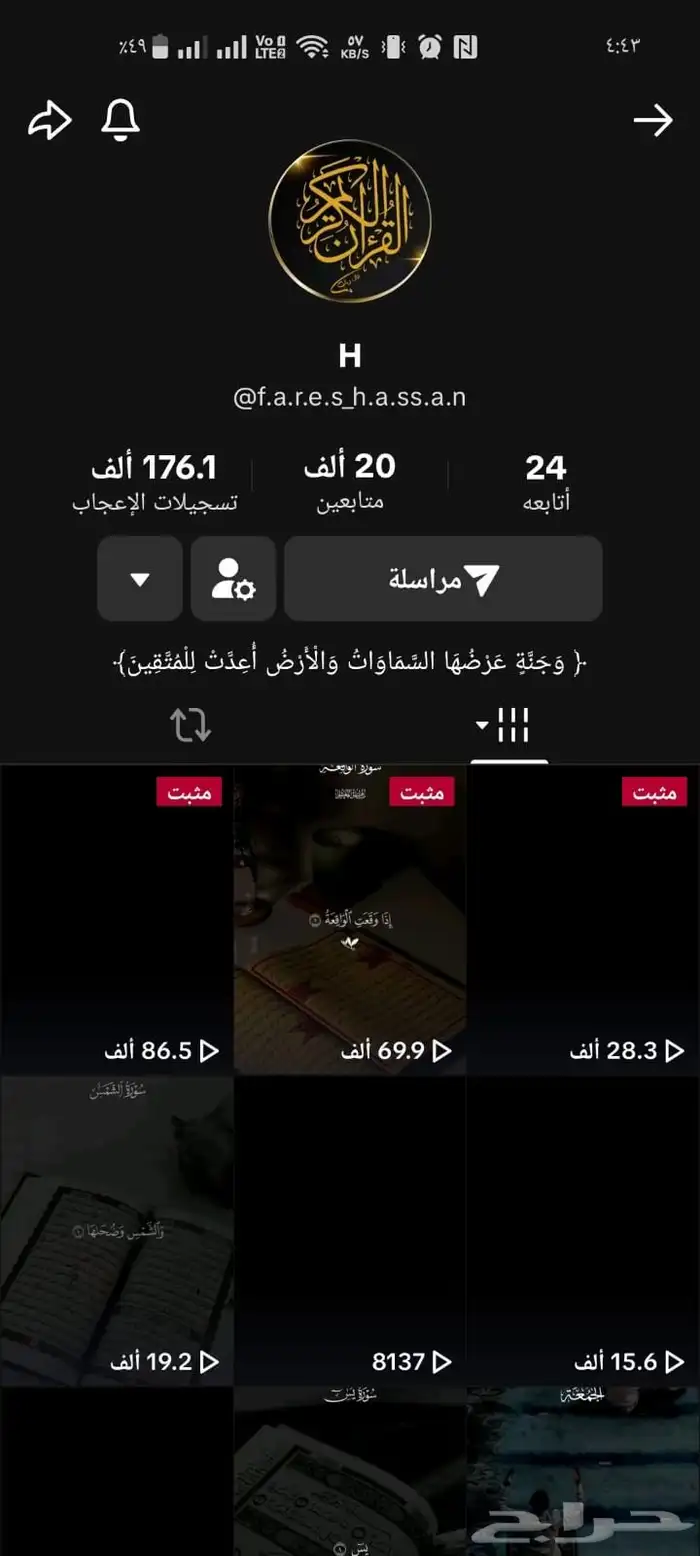Open pinned video with 86.5 ألف views
The image size is (700, 1556).
116,920
